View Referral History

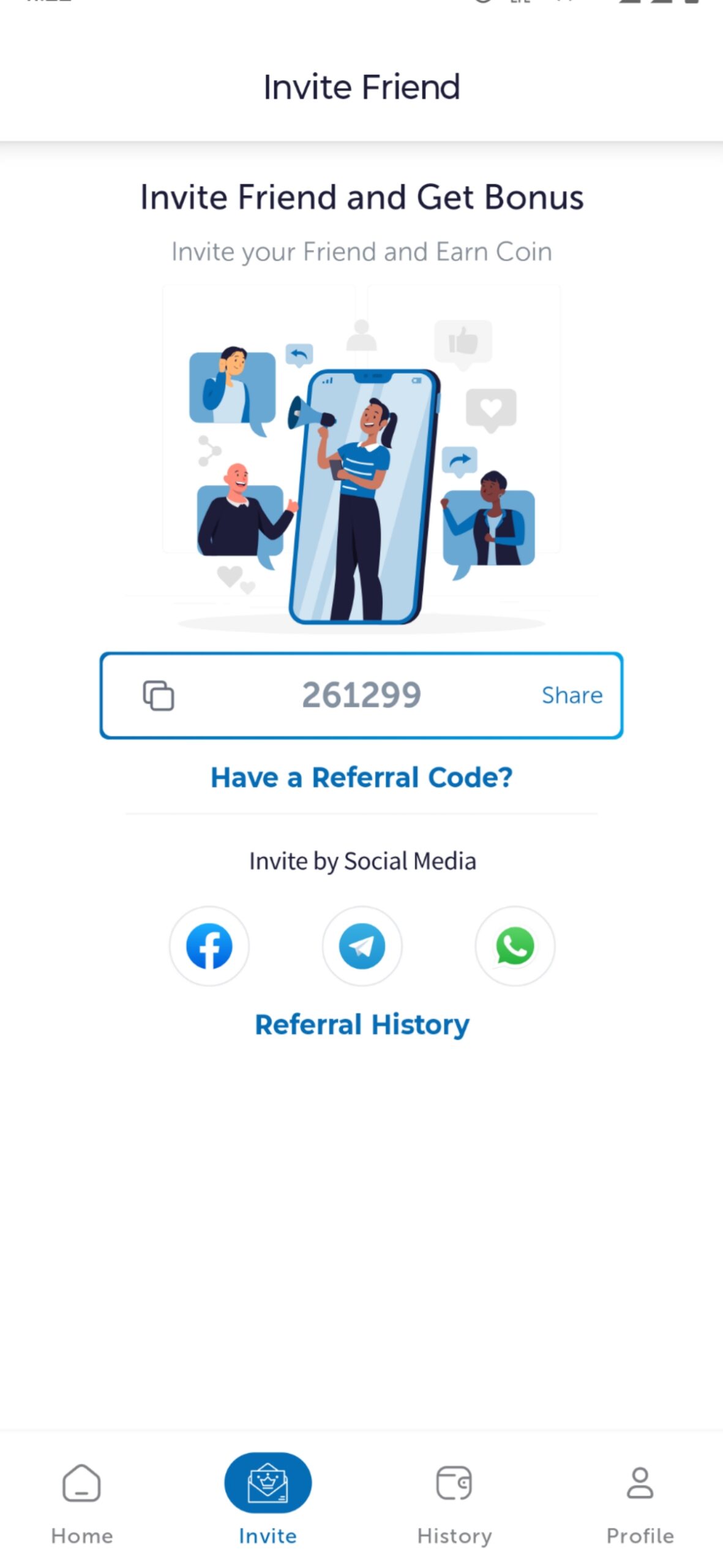[x=362, y=1025]
